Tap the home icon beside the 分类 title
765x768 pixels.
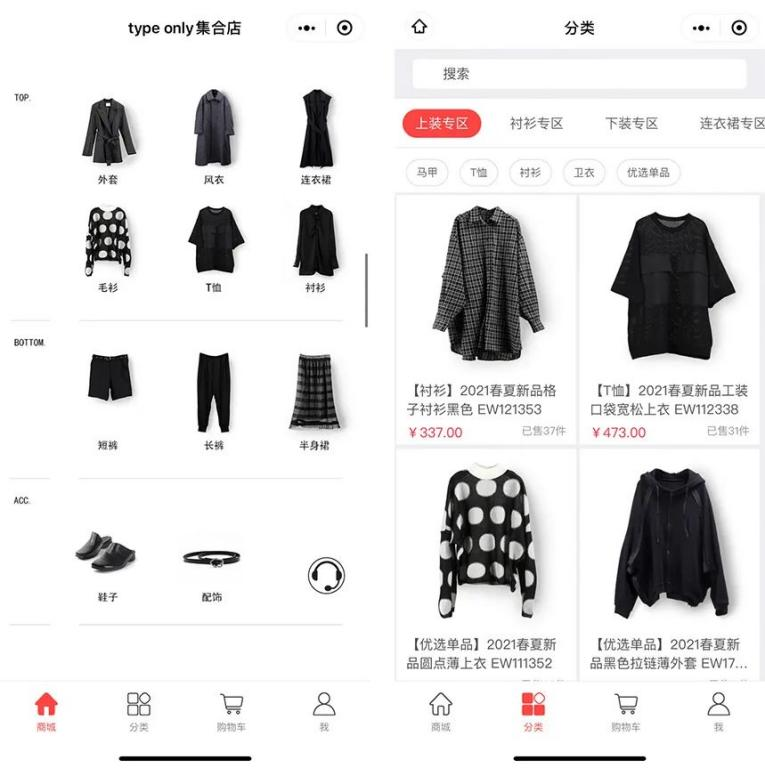(x=419, y=27)
